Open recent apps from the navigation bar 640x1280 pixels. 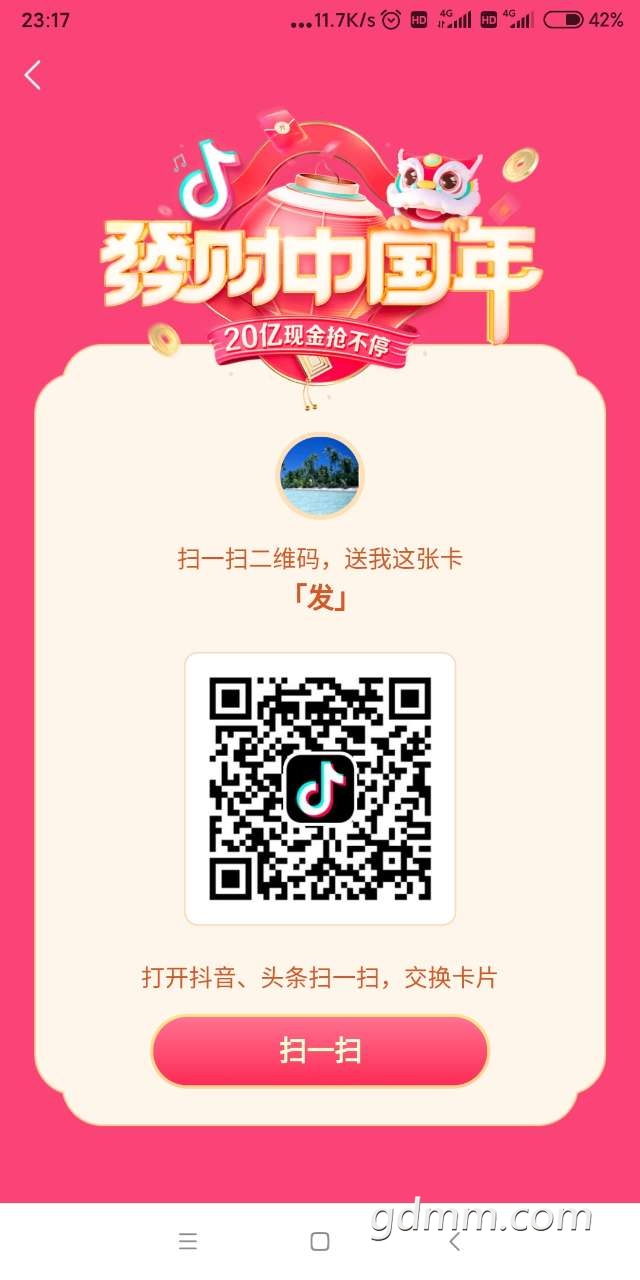(188, 1241)
